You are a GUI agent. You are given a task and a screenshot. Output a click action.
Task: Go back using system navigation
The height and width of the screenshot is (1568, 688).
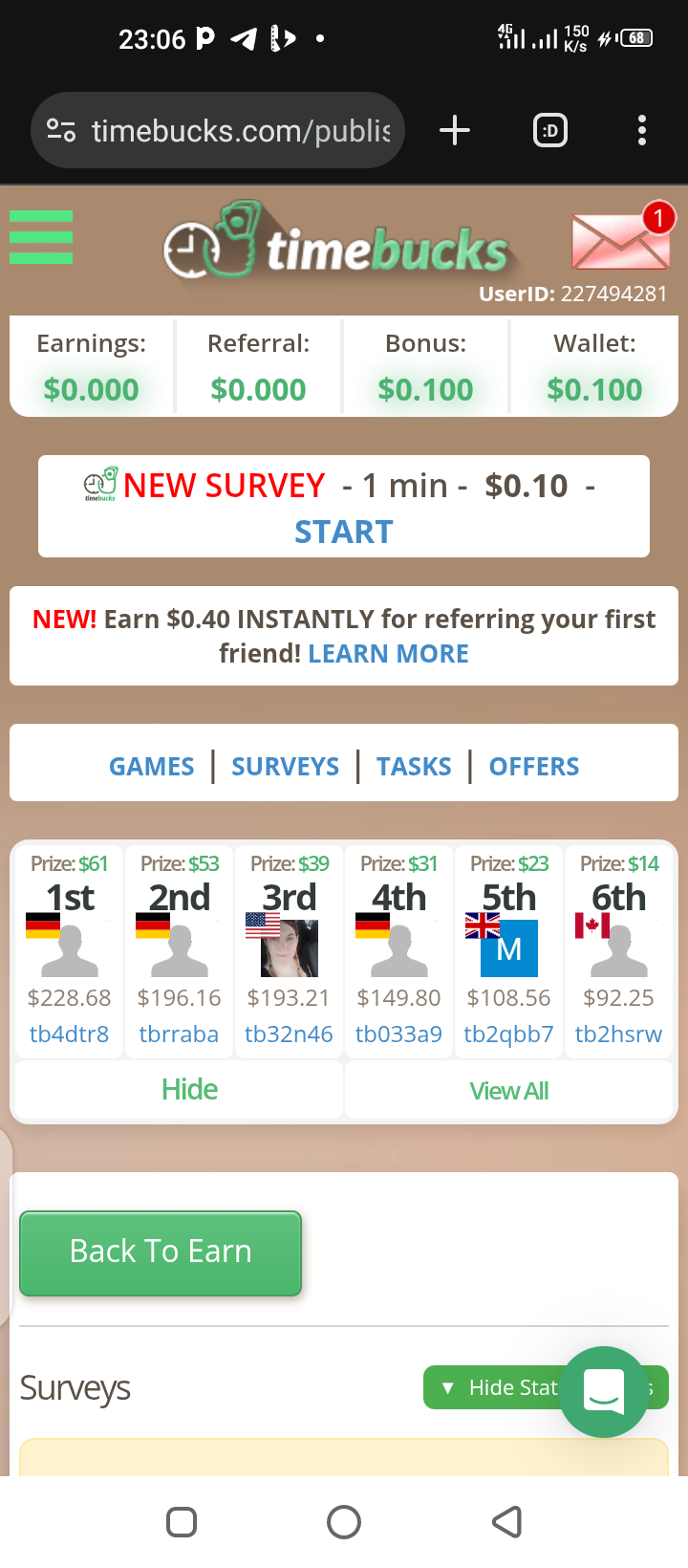[x=506, y=1521]
